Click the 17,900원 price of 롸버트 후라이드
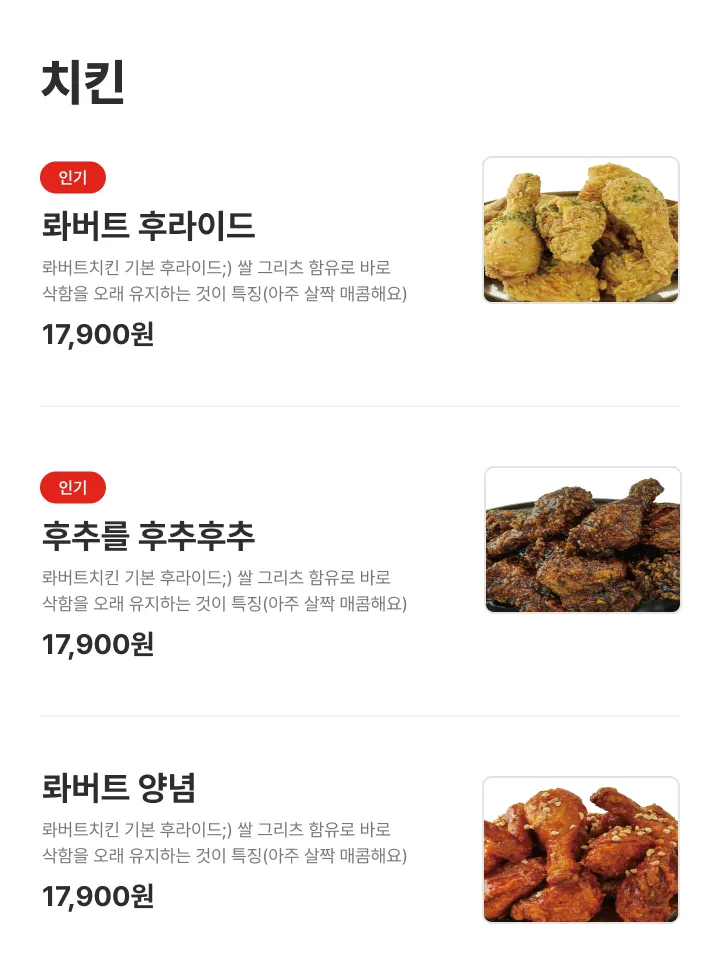This screenshot has width=720, height=980. pos(96,335)
